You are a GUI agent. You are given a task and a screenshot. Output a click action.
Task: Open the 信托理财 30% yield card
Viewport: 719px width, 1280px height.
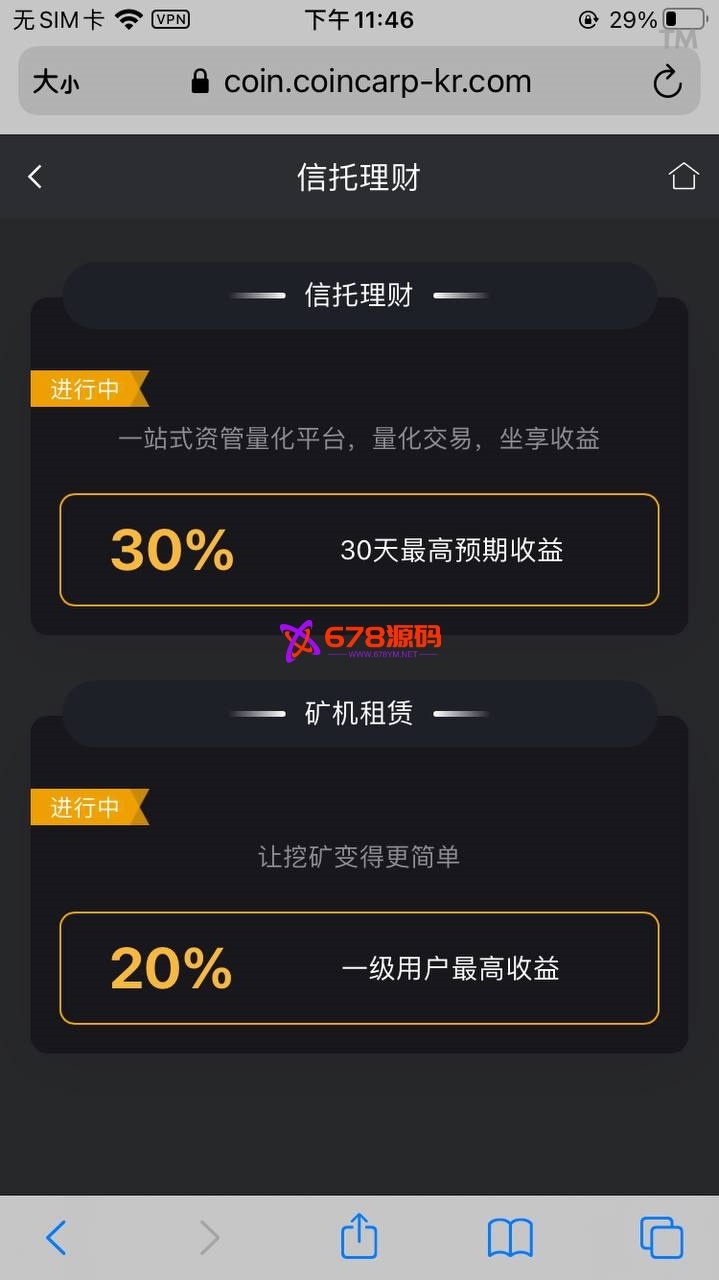pyautogui.click(x=359, y=550)
